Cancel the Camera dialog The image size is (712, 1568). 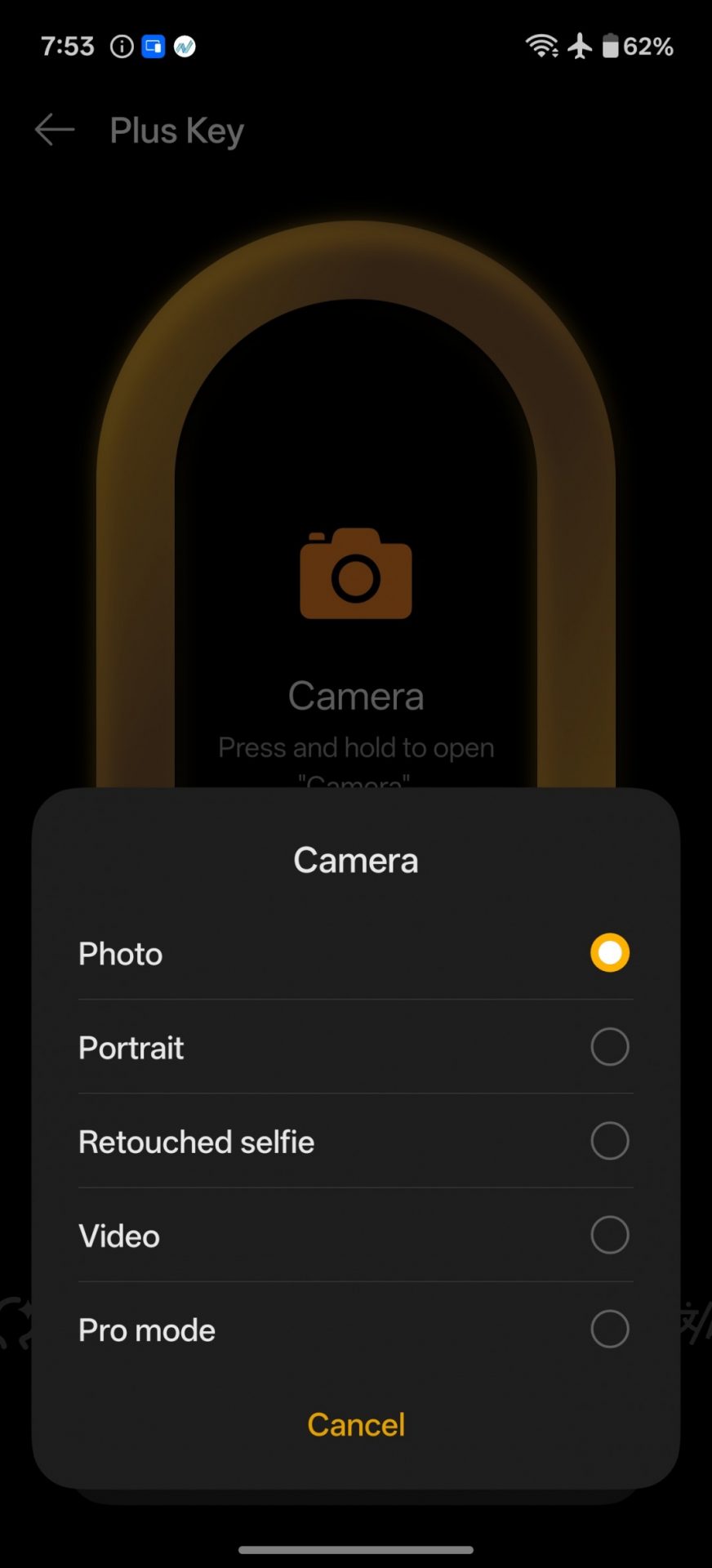[356, 1424]
